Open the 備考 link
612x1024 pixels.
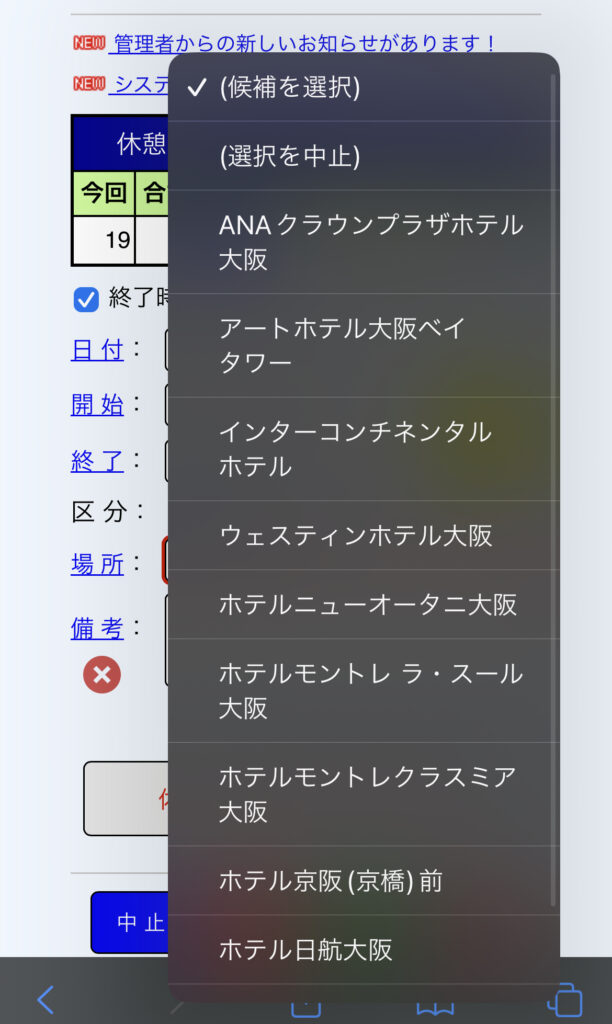(x=97, y=628)
